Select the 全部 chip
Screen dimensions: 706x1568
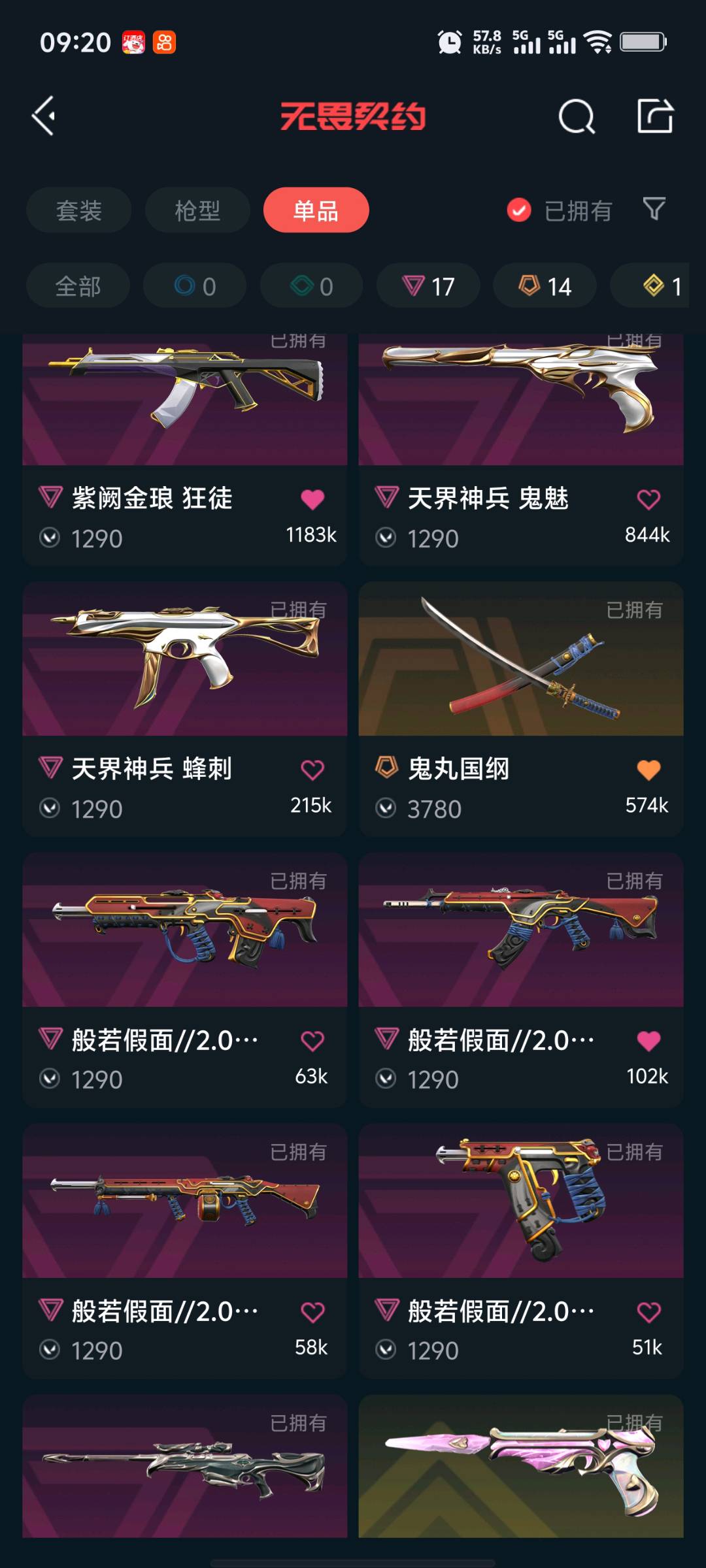[x=78, y=286]
